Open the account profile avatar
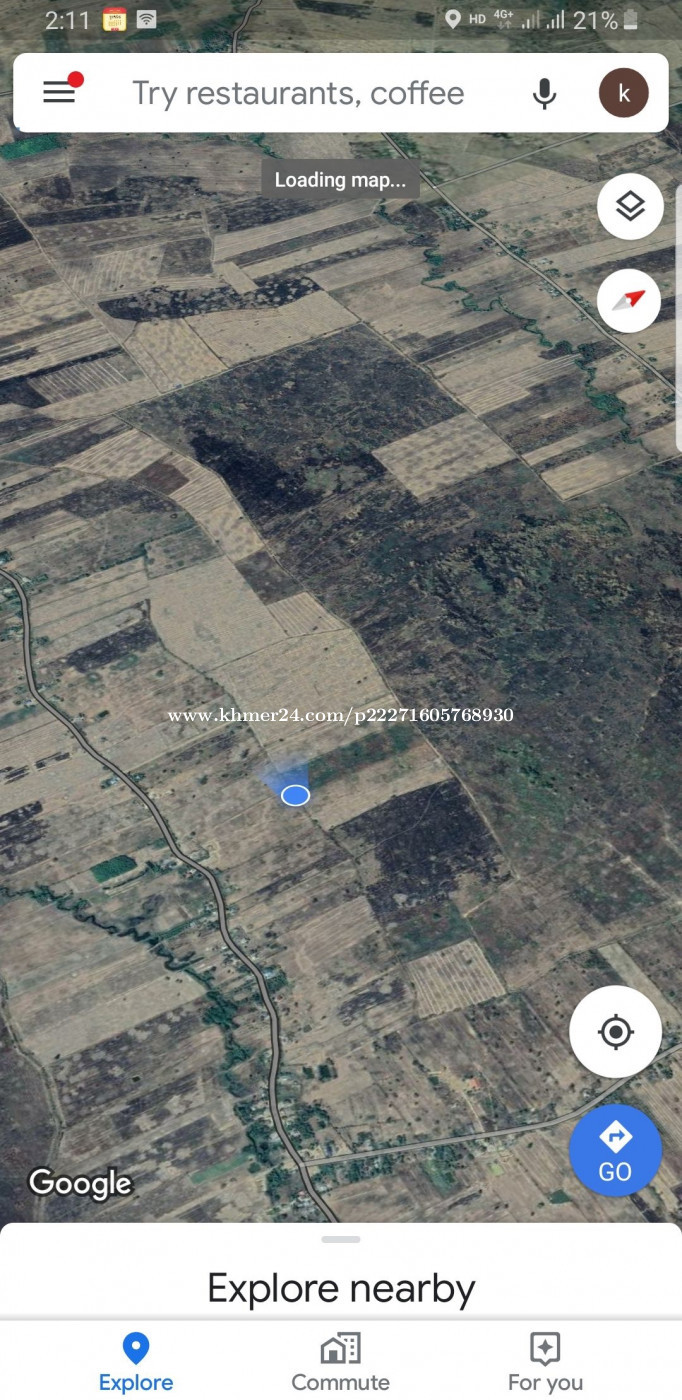Viewport: 682px width, 1400px height. point(624,93)
